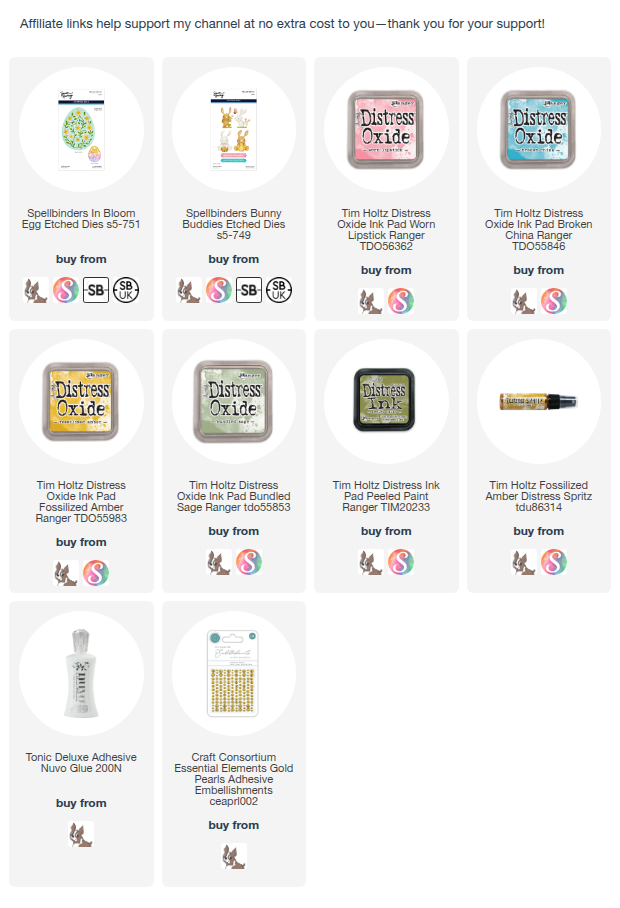Image resolution: width=620 pixels, height=908 pixels.
Task: Open Tonic Deluxe Adhesive Nuvo Glue image
Action: pos(81,673)
